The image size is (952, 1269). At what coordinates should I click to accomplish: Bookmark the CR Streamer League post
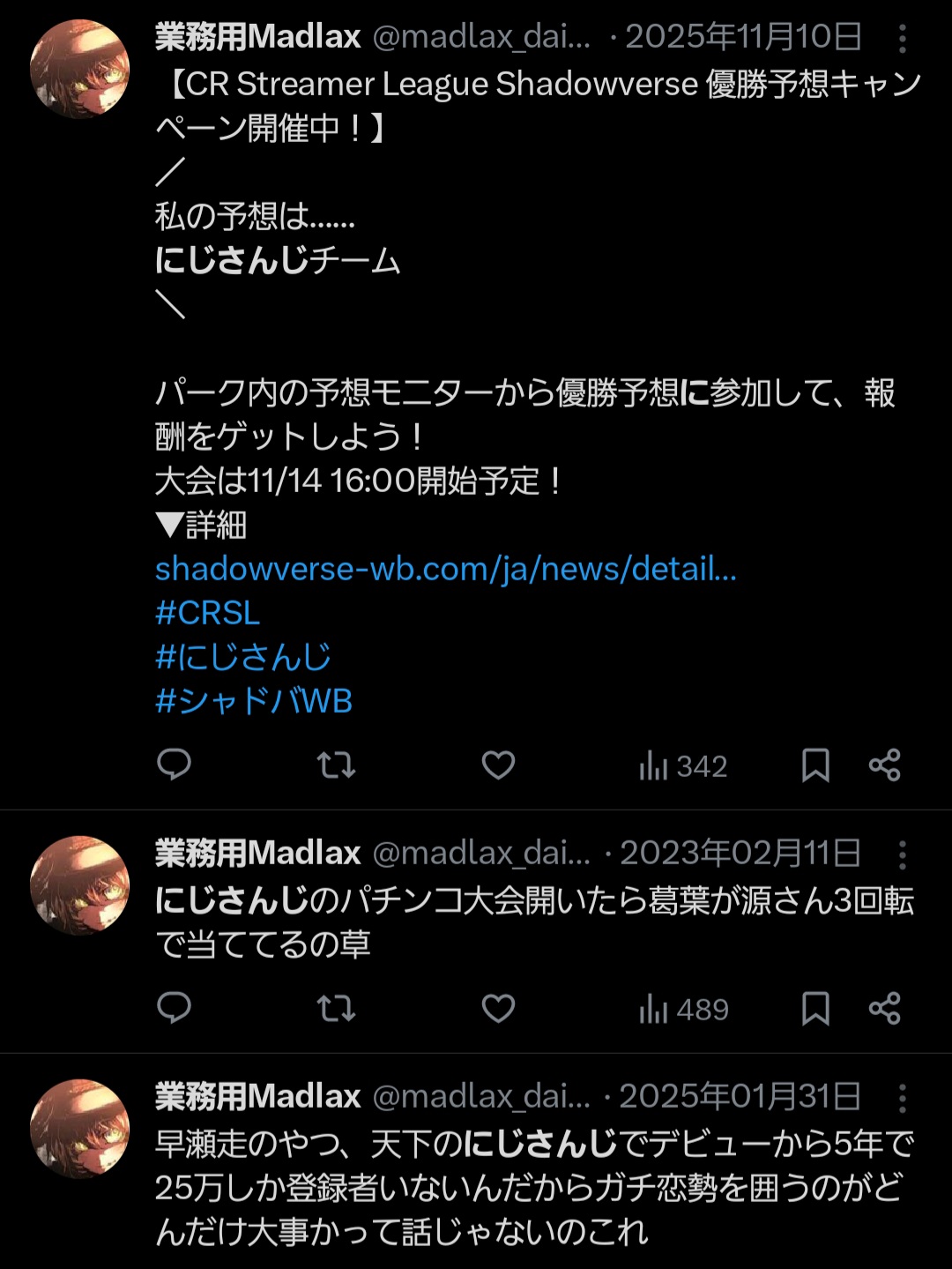[x=815, y=765]
